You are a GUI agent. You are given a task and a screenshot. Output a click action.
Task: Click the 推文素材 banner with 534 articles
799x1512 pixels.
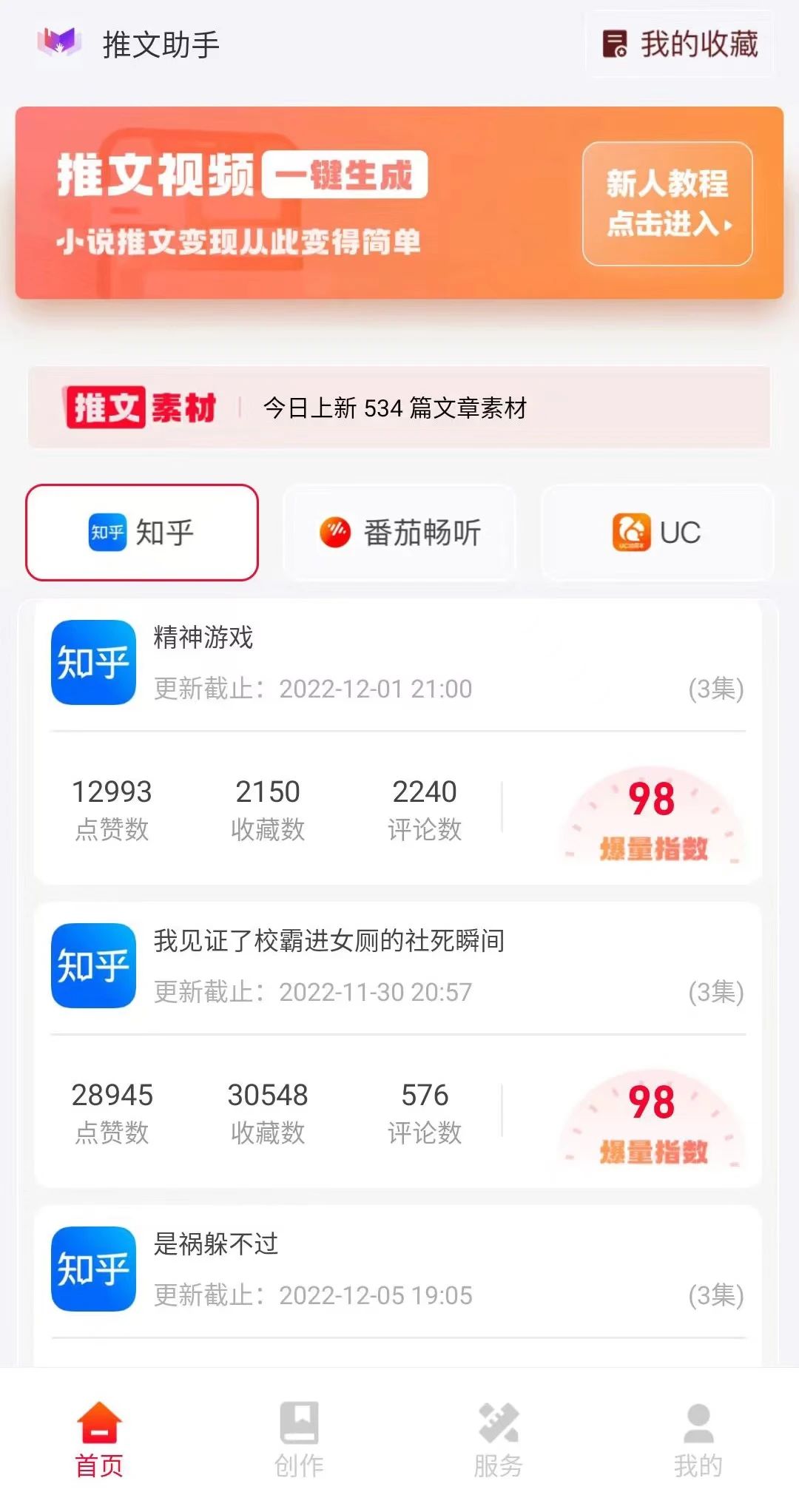399,407
